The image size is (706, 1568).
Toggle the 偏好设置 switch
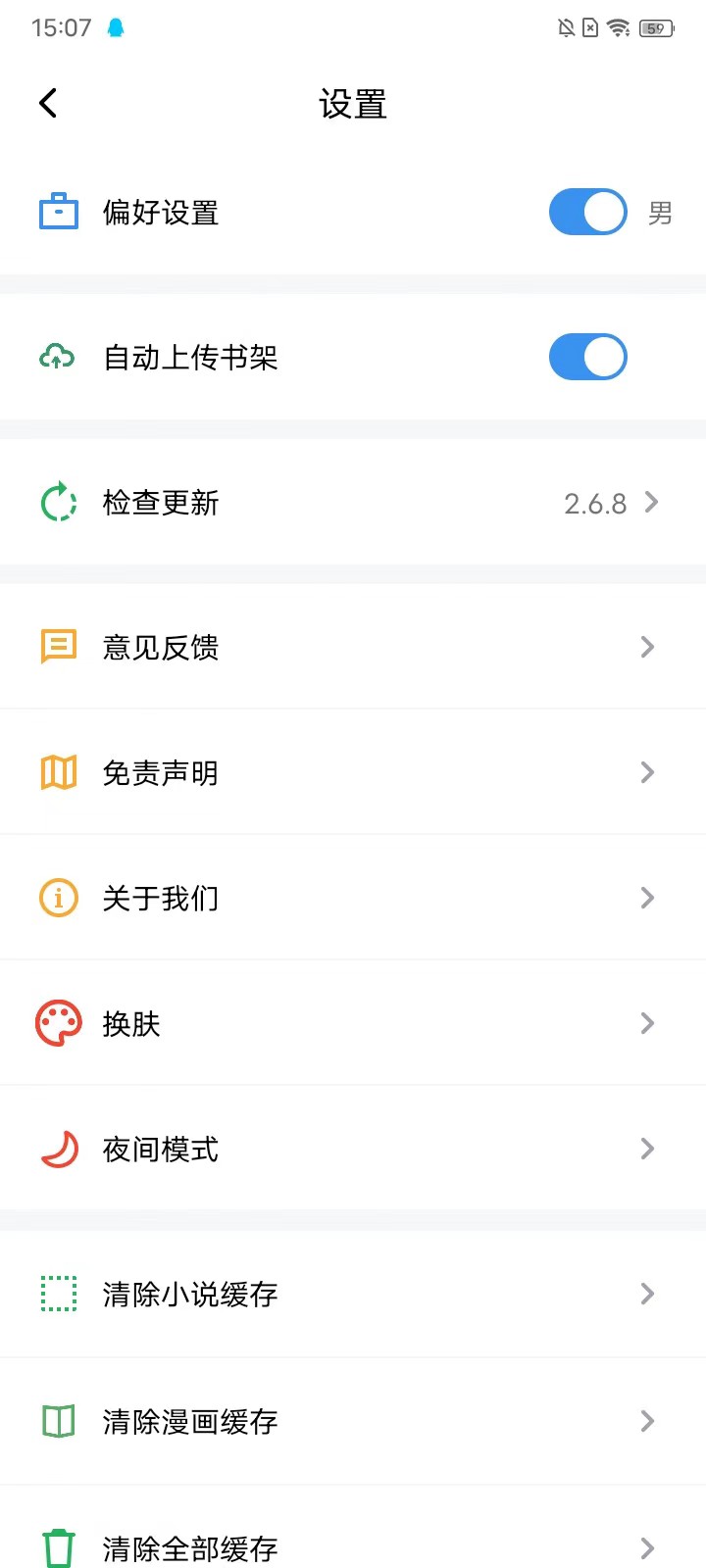[587, 212]
